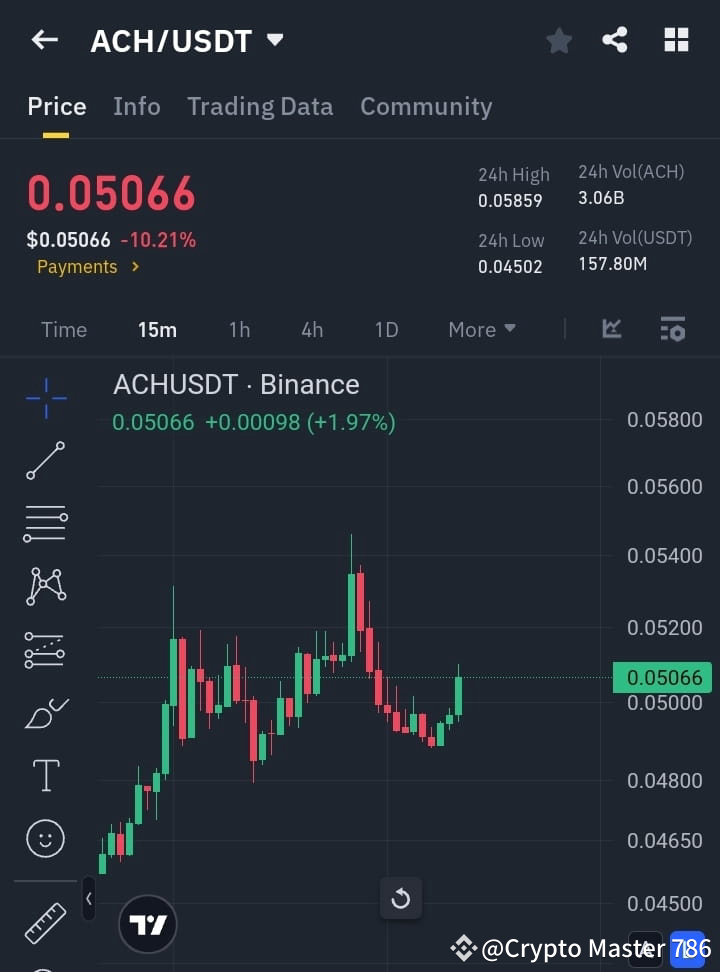Screen dimensions: 720x972
Task: Open the emoji sticker tool
Action: pyautogui.click(x=45, y=838)
